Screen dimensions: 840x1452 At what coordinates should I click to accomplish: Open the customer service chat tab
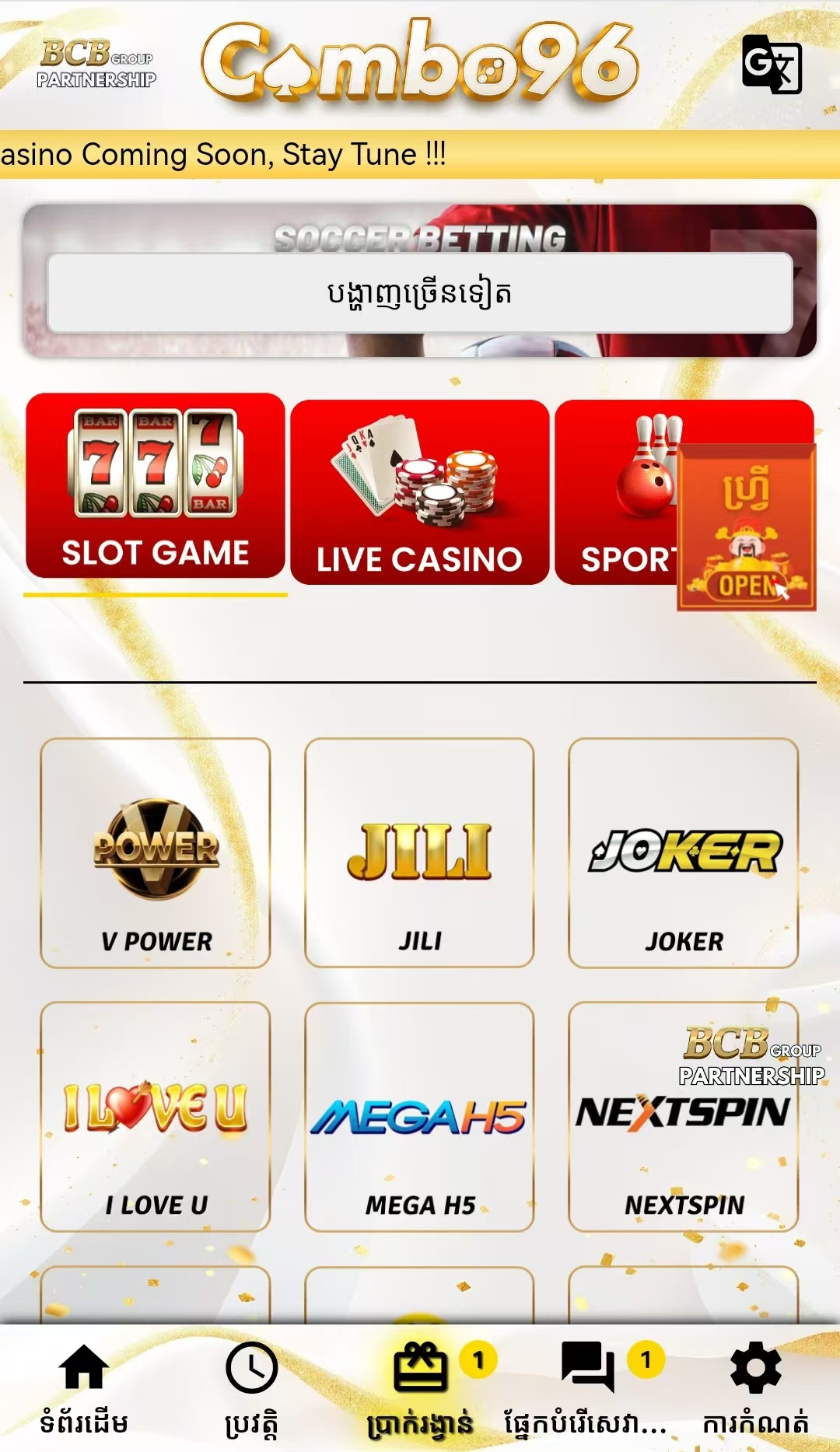588,1387
